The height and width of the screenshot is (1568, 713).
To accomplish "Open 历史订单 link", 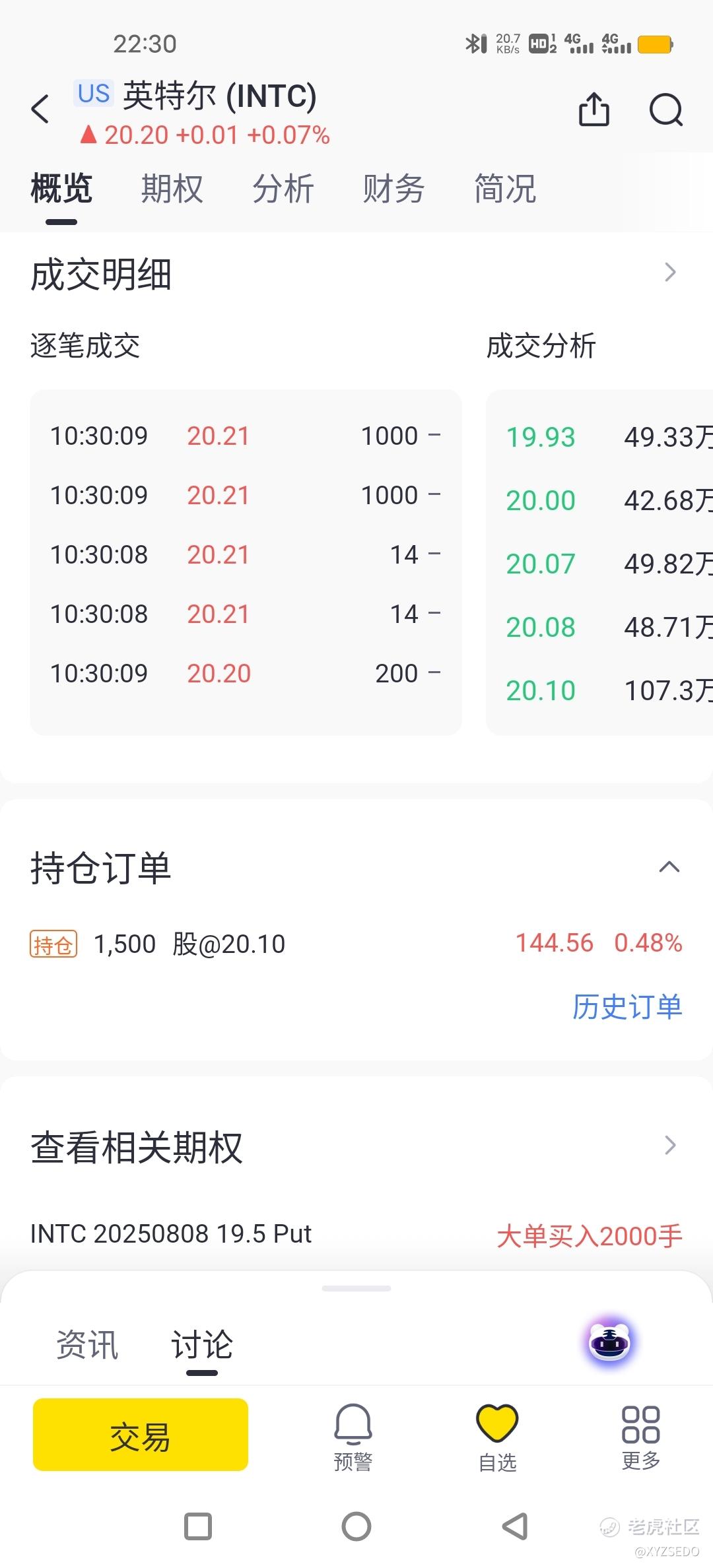I will pyautogui.click(x=627, y=1007).
